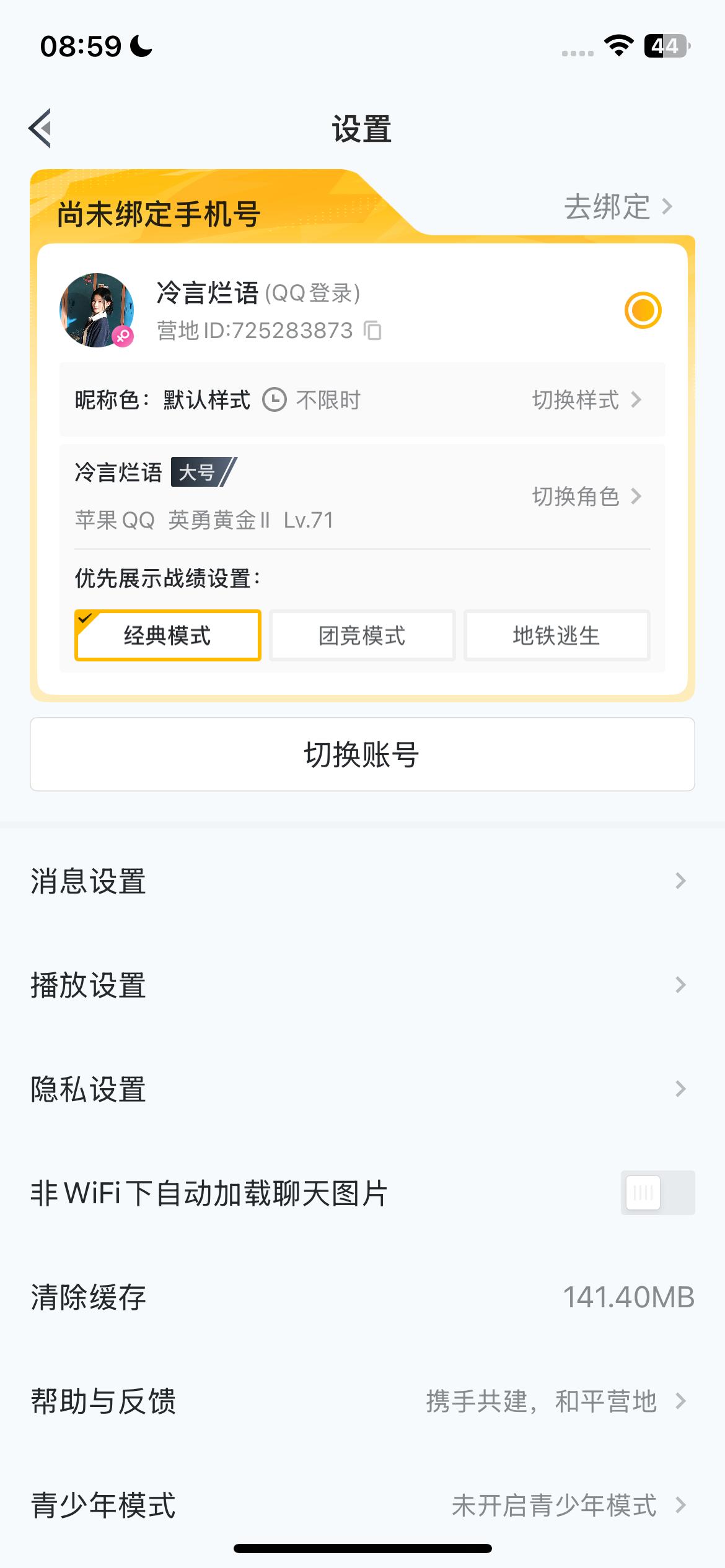Enable loading chat images without WiFi

tap(657, 1193)
